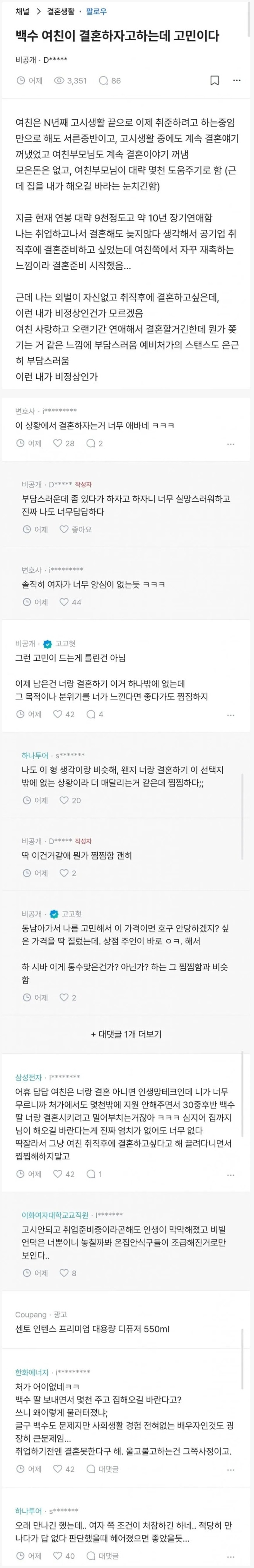Follow the 결혼생활 channel

pos(95,12)
